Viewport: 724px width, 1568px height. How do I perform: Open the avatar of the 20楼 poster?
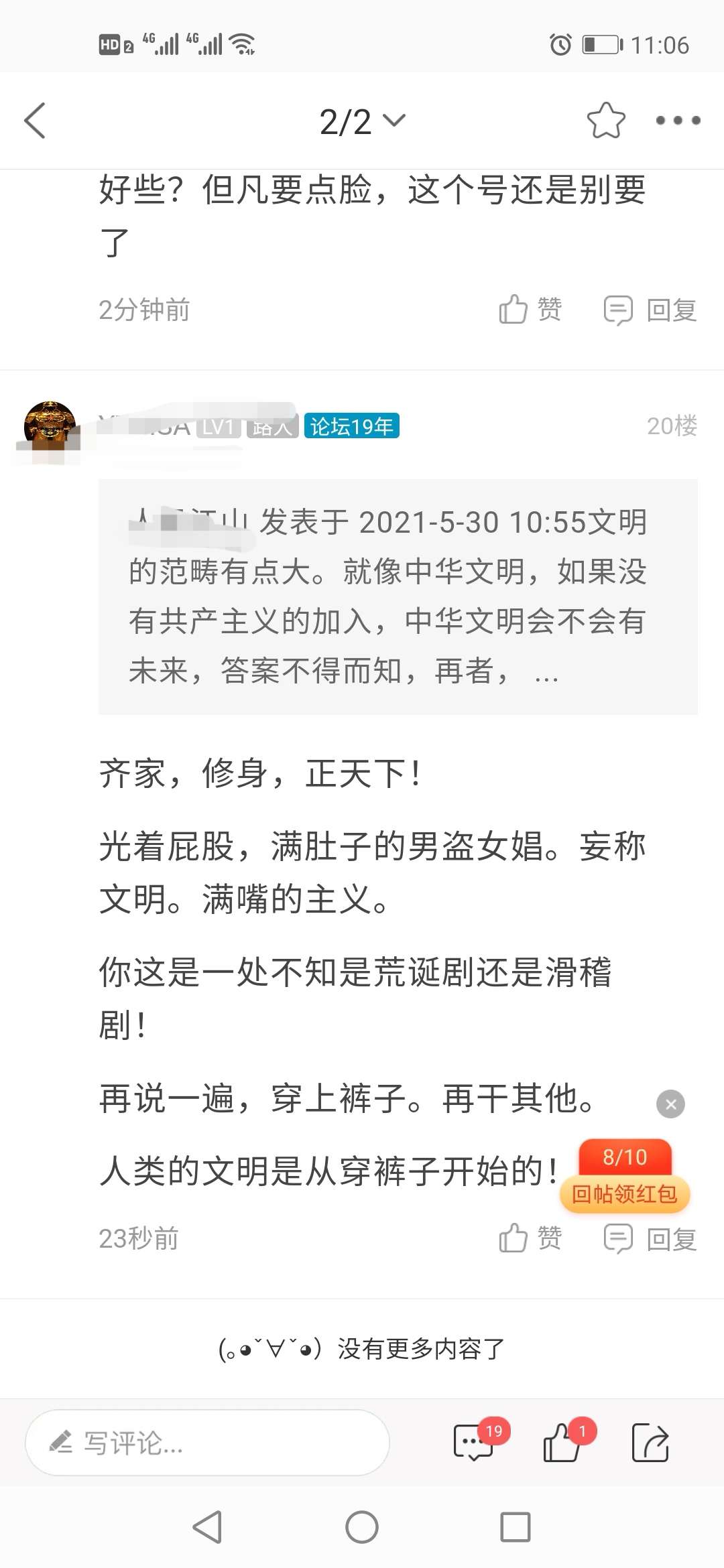(x=48, y=426)
